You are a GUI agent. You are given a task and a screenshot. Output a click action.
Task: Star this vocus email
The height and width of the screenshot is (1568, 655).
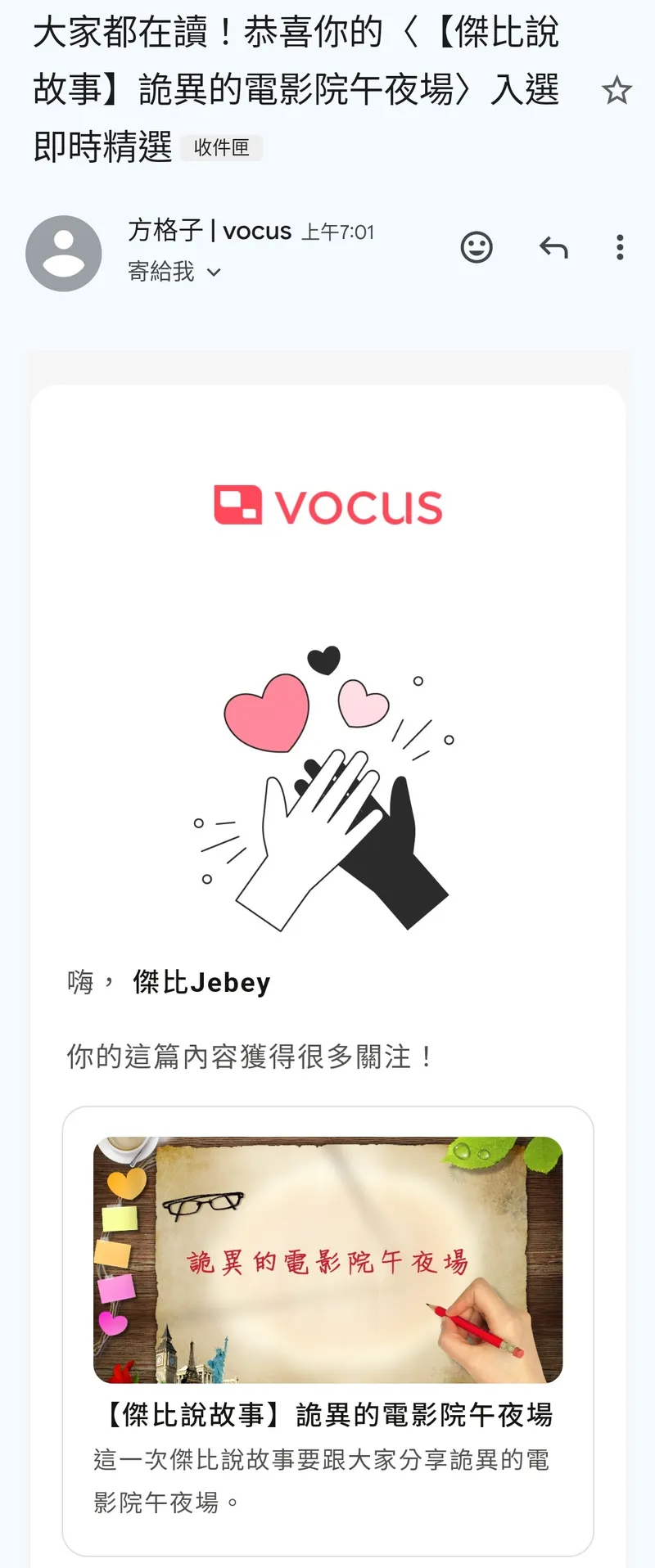(x=617, y=90)
